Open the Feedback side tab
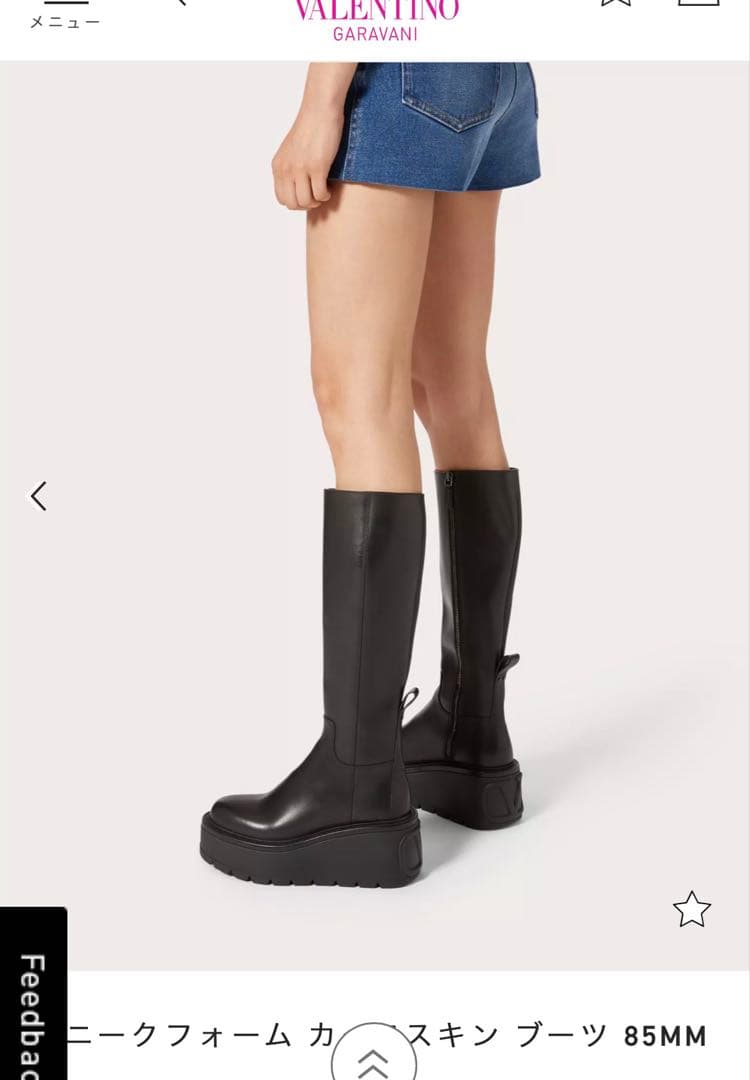This screenshot has height=1080, width=750. (x=33, y=993)
